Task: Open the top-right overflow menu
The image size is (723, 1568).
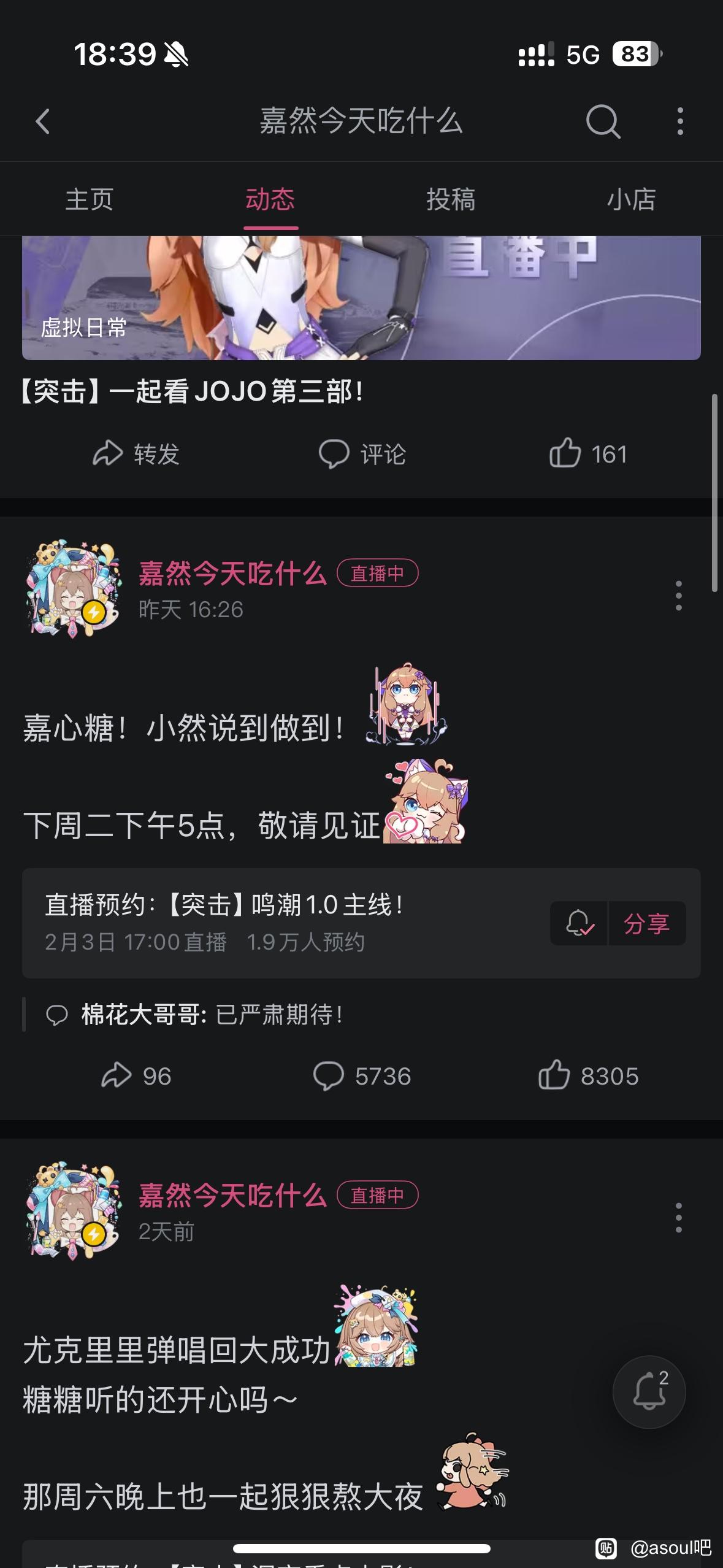Action: point(679,121)
